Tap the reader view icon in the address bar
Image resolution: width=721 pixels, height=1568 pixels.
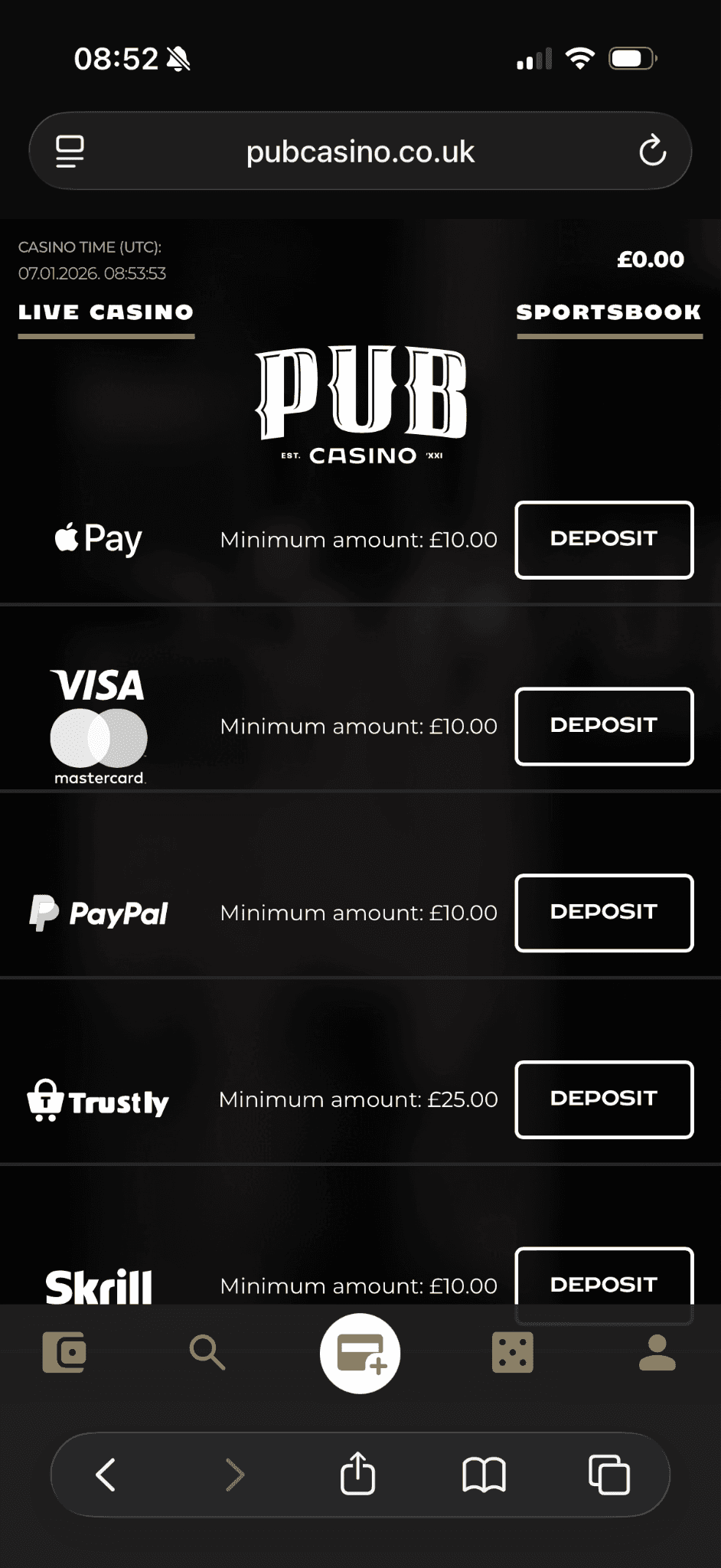[69, 151]
